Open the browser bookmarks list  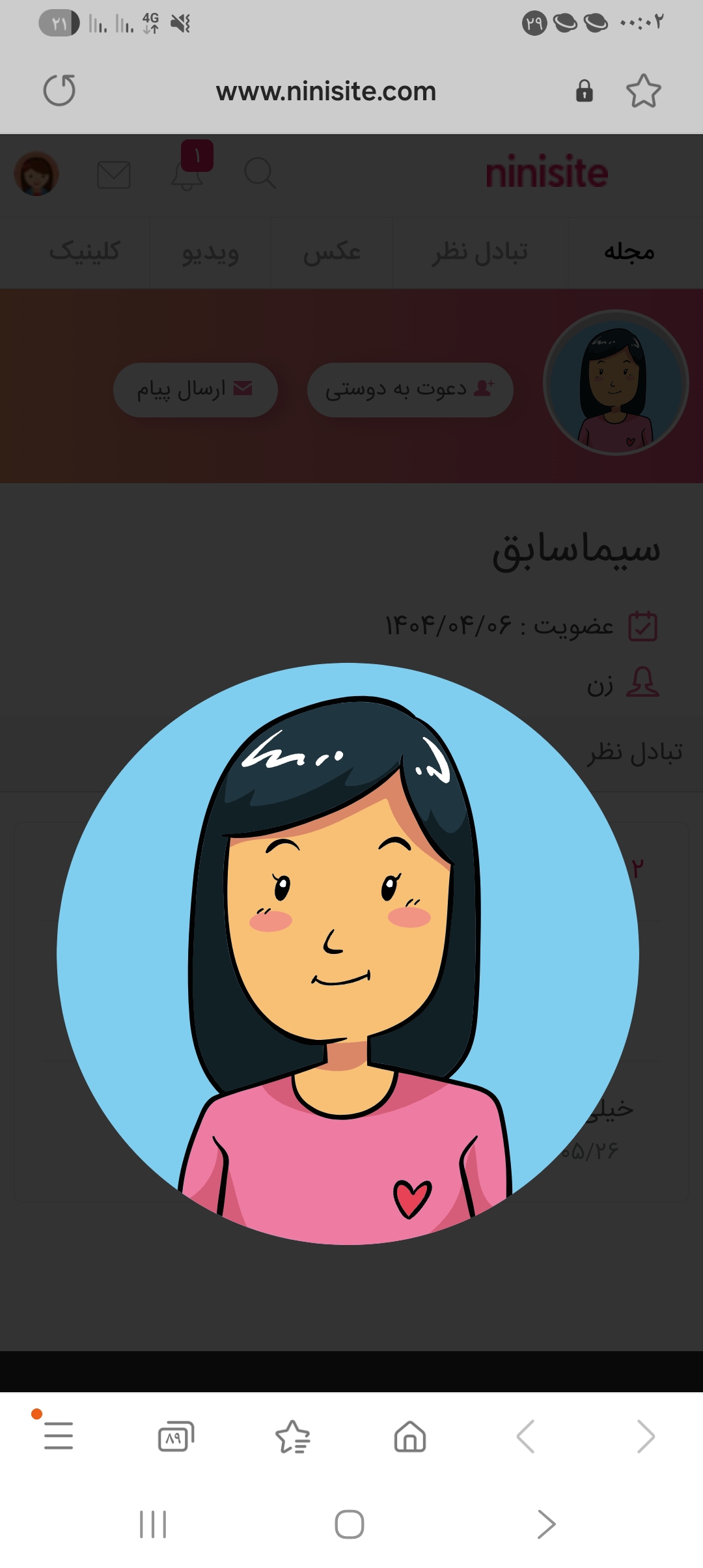click(x=293, y=1436)
